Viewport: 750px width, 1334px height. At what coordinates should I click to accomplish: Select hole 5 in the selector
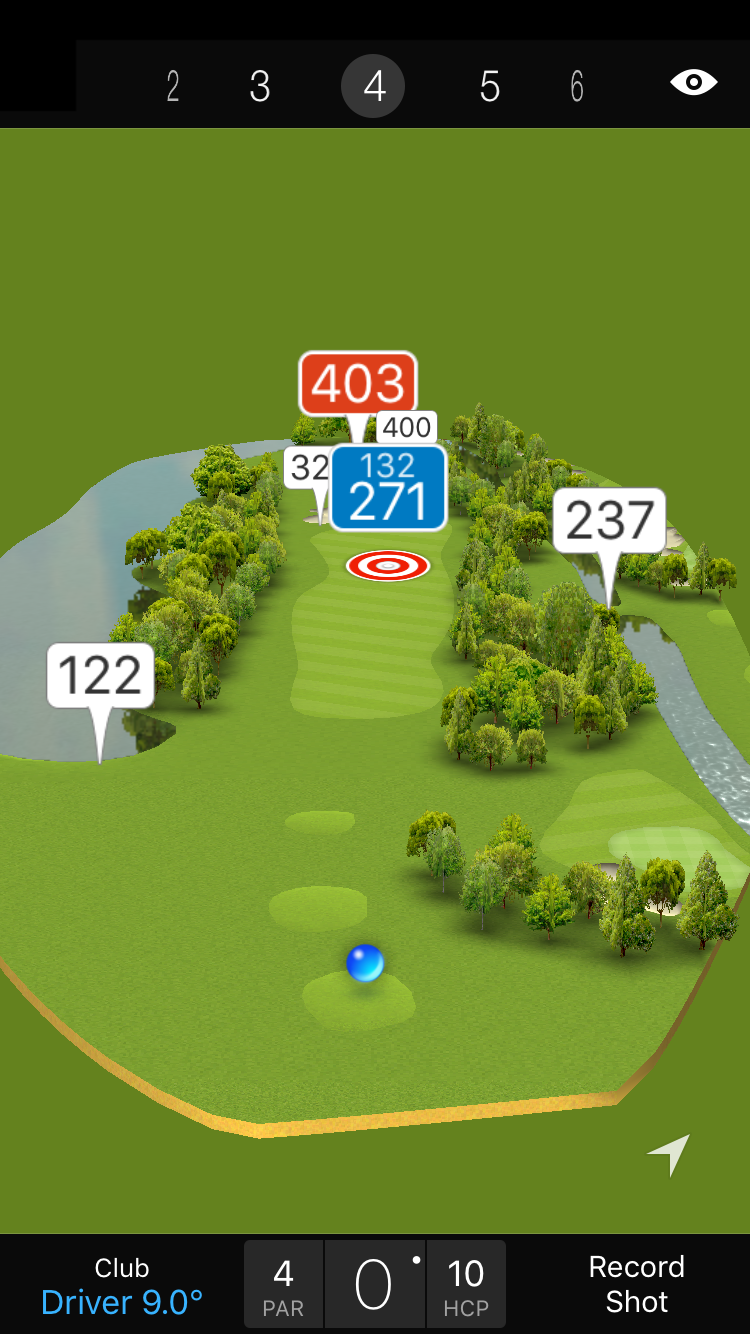(489, 87)
